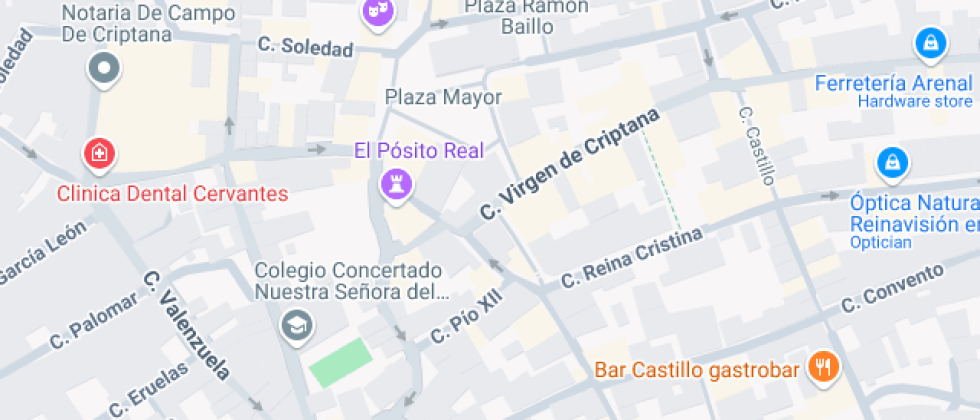The width and height of the screenshot is (980, 420).
Task: Open the Clínica Dental Cervantes map marker
Action: coord(100,155)
